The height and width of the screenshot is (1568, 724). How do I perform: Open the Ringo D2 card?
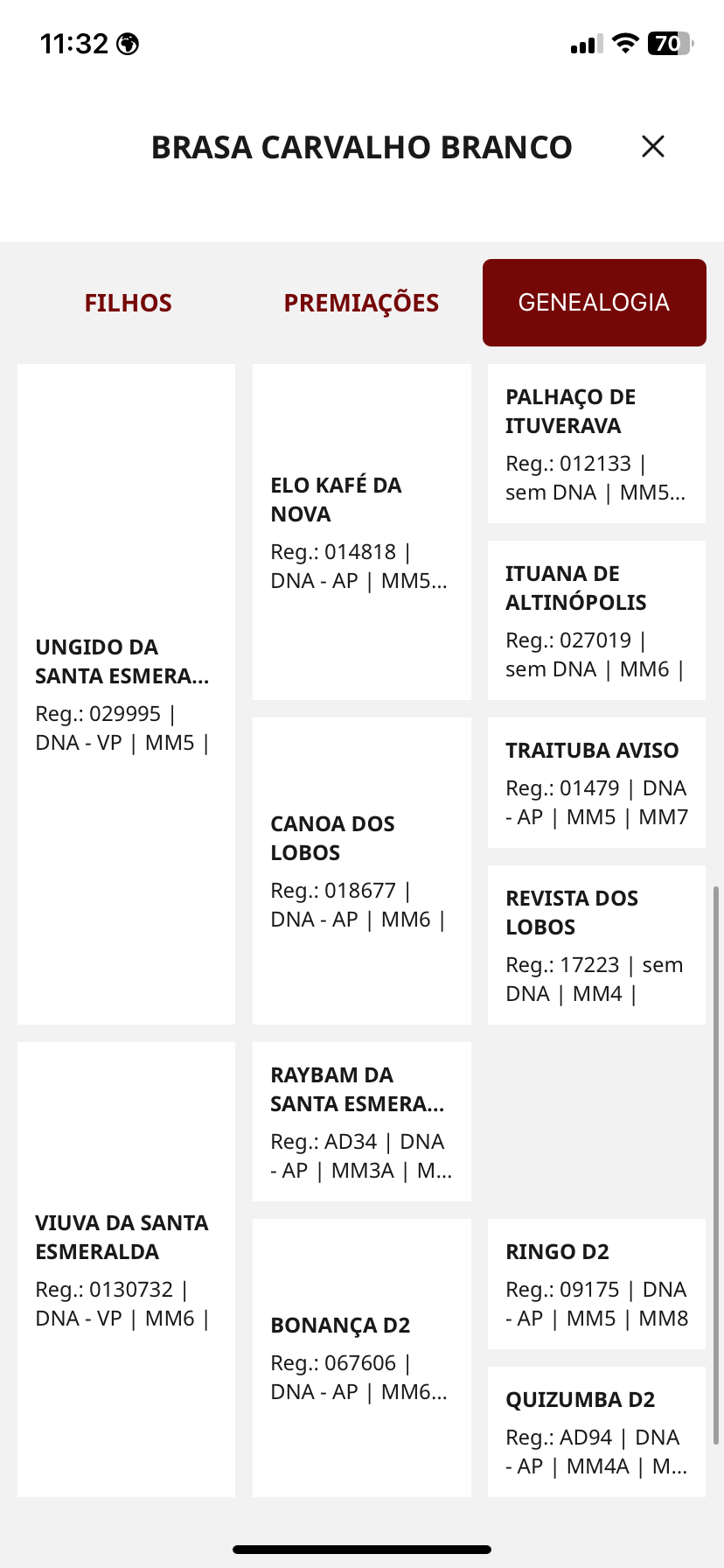pos(596,1284)
